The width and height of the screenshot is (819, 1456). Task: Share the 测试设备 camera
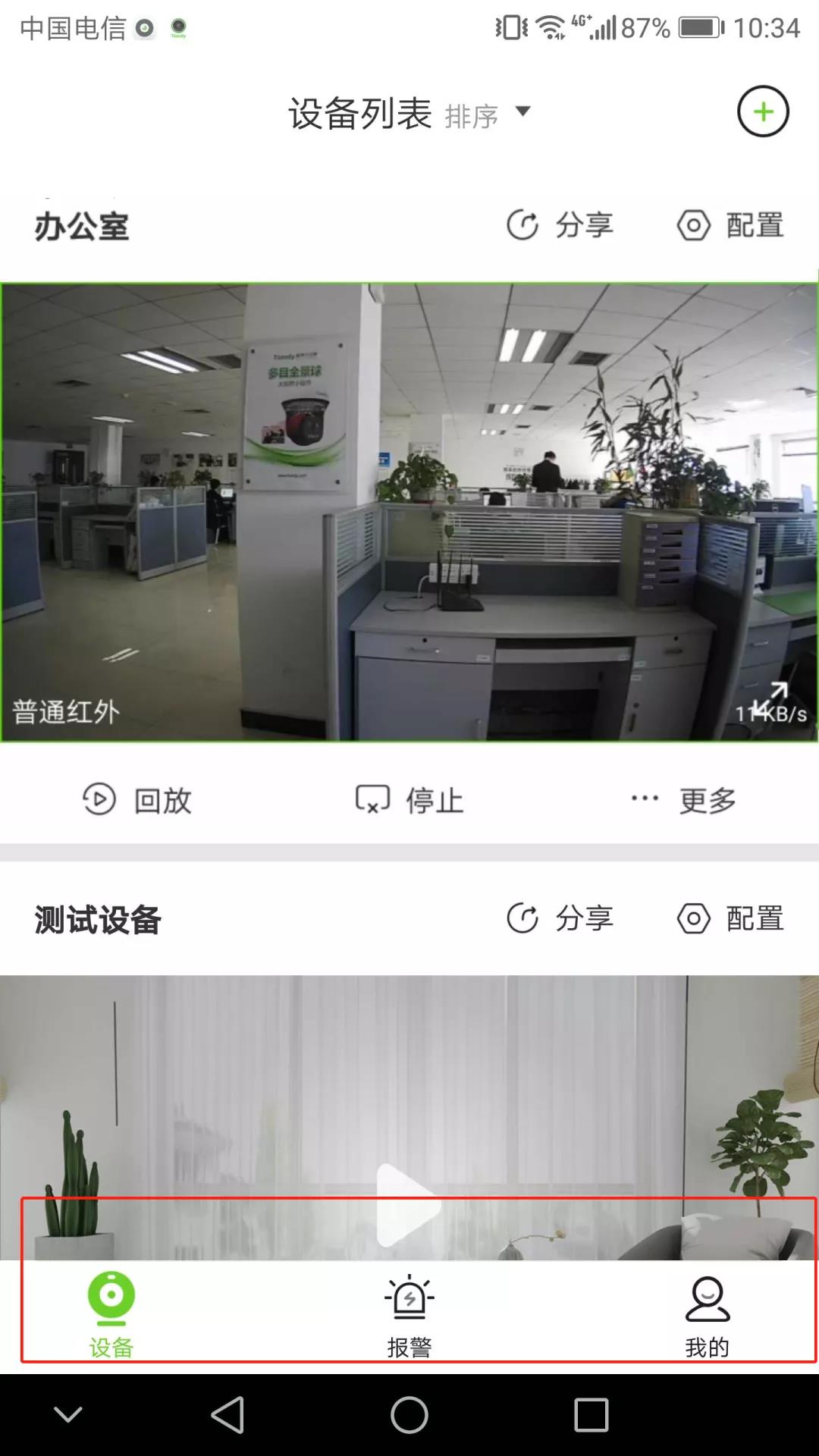click(x=563, y=920)
